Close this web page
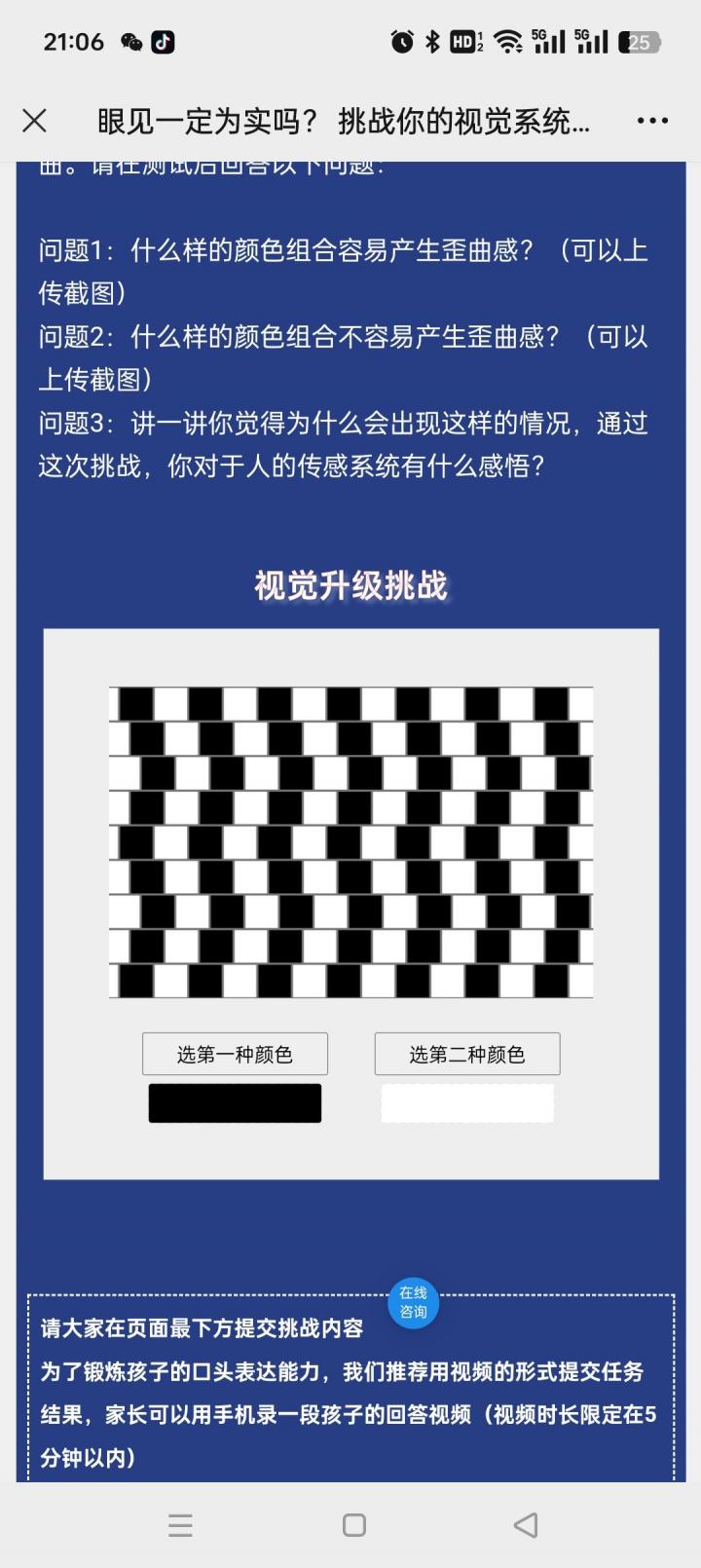 click(x=35, y=121)
